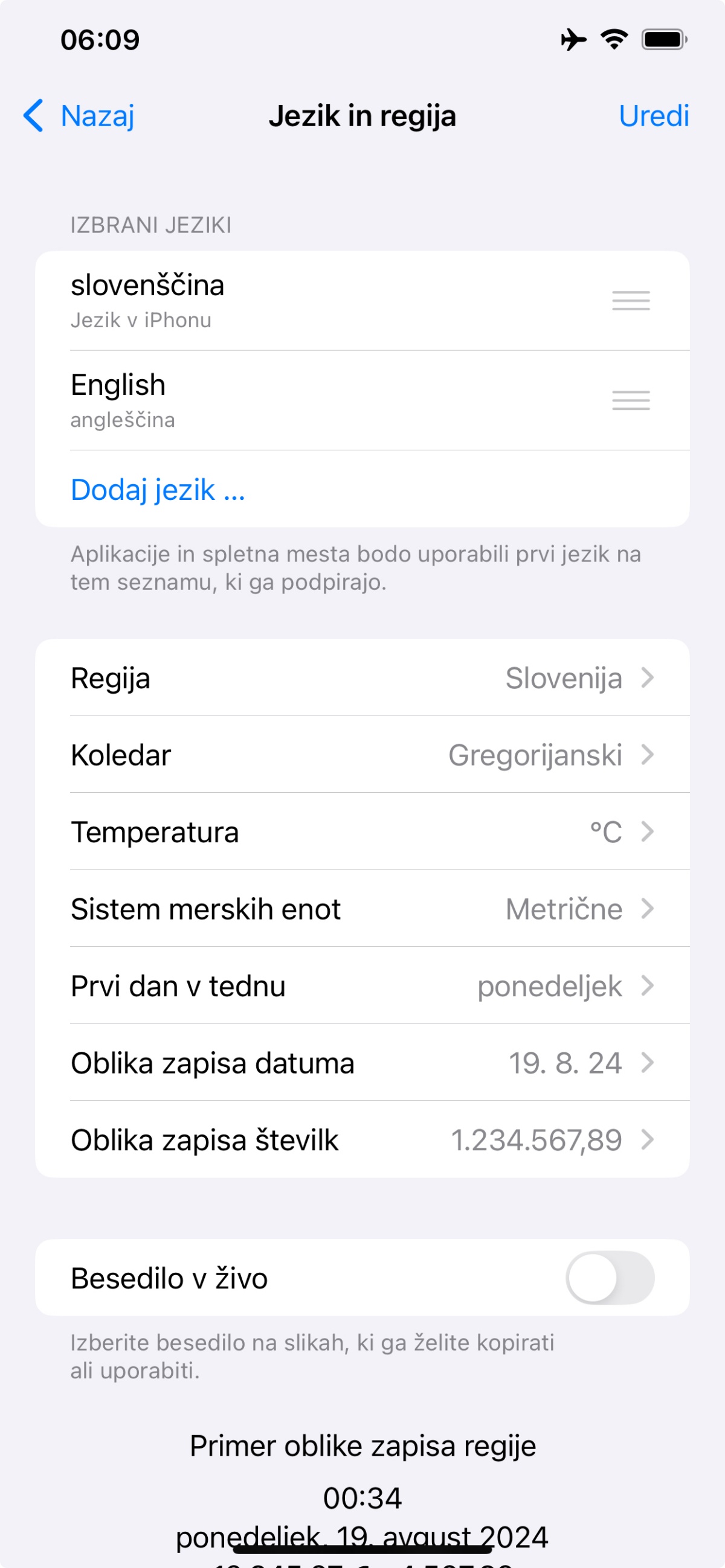Open Sistem merskih enot
The width and height of the screenshot is (725, 1568).
[x=362, y=909]
